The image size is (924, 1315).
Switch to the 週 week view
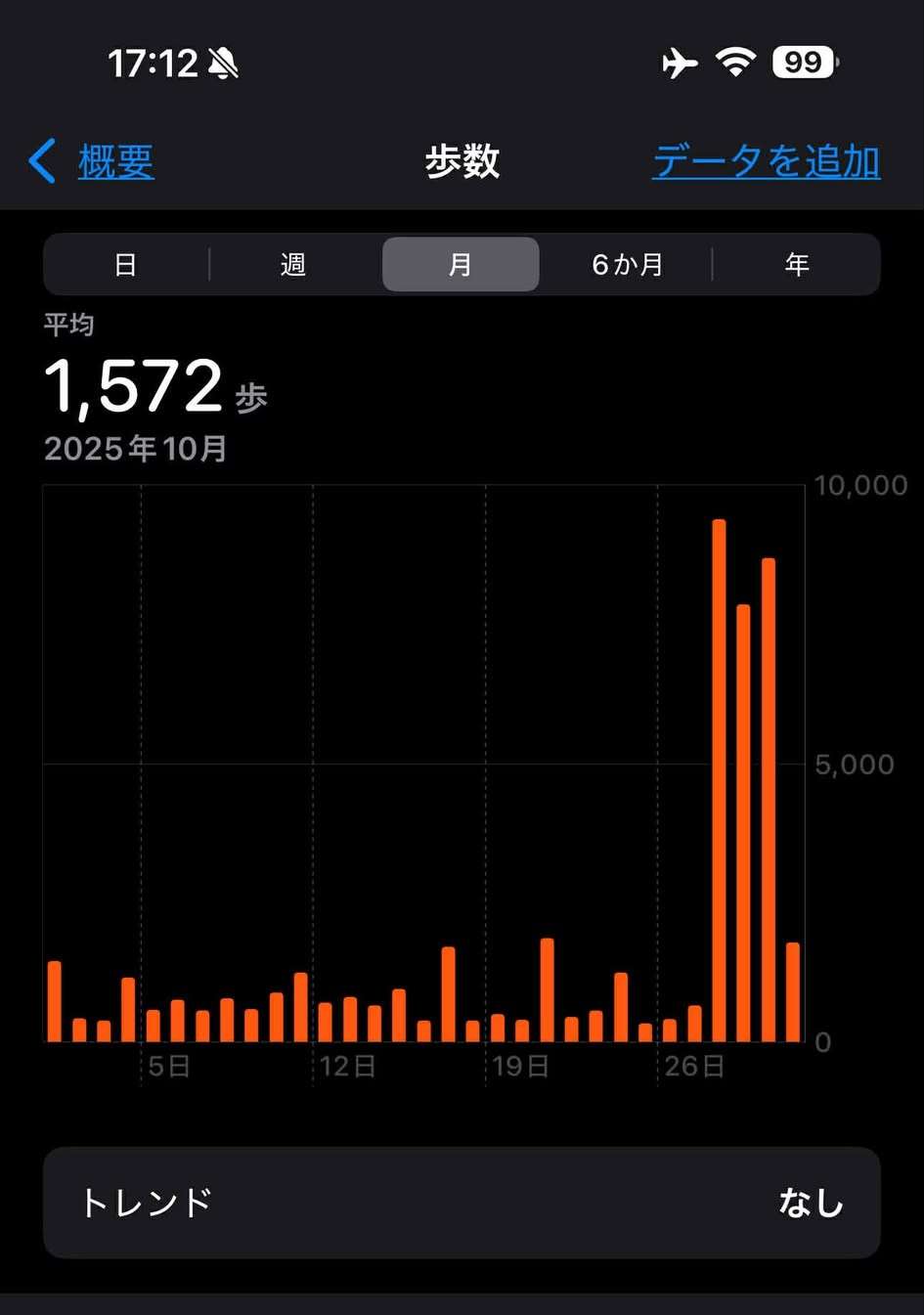(293, 264)
